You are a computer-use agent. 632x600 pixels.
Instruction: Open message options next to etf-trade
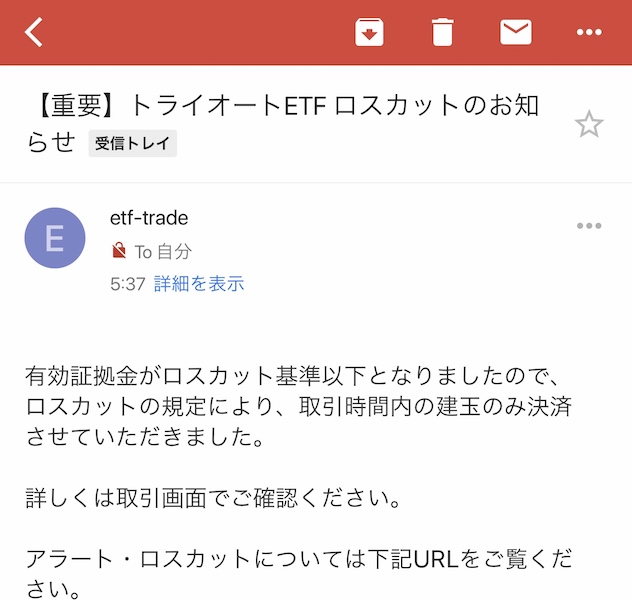point(590,225)
